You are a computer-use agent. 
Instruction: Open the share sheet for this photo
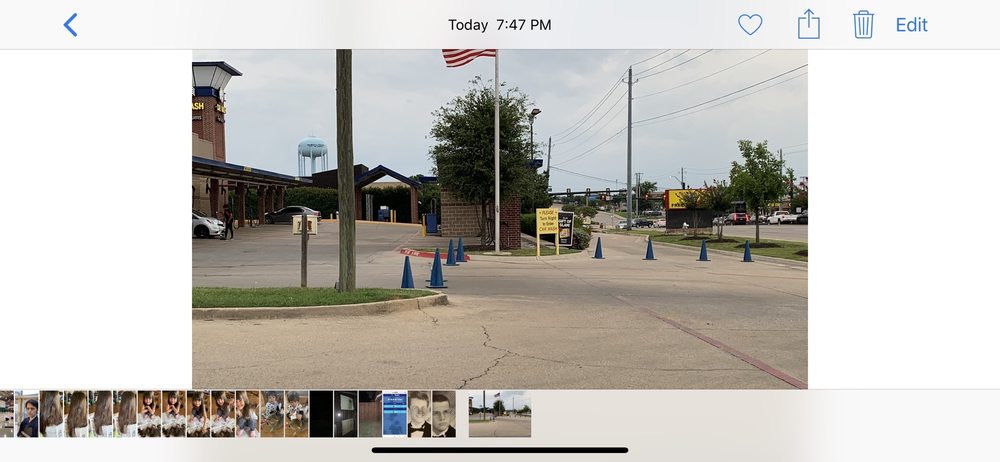(808, 25)
